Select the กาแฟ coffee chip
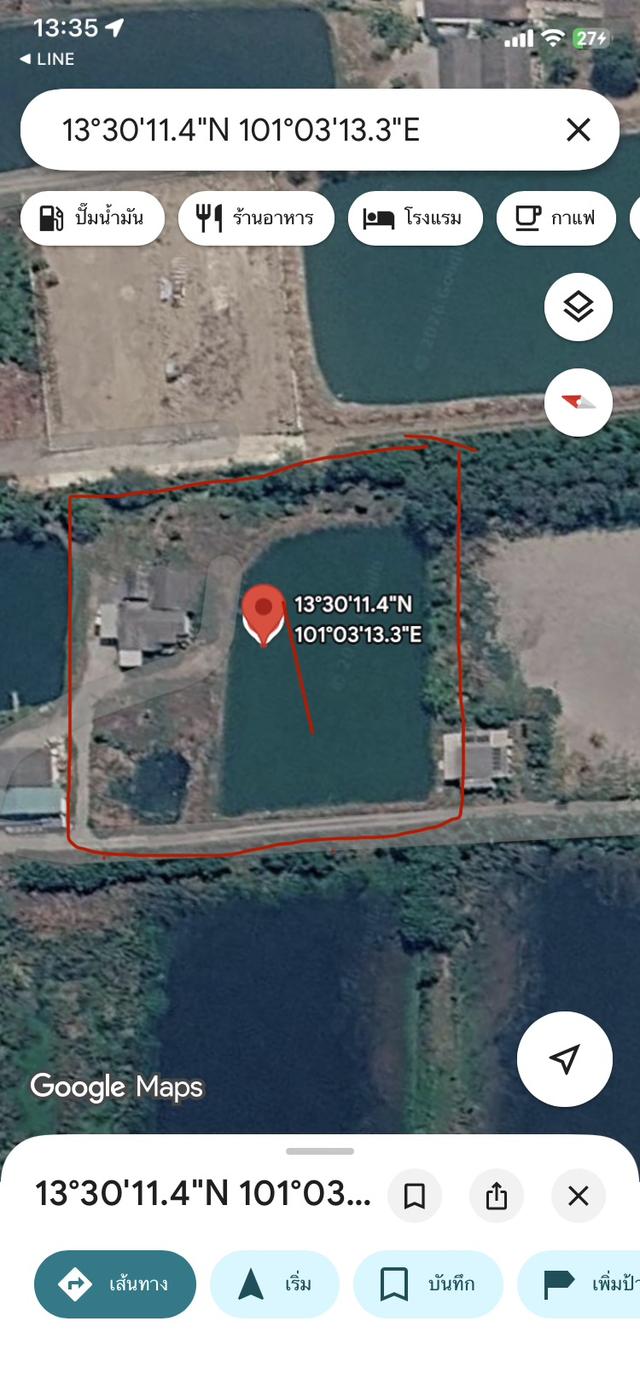This screenshot has height=1385, width=640. click(x=556, y=218)
